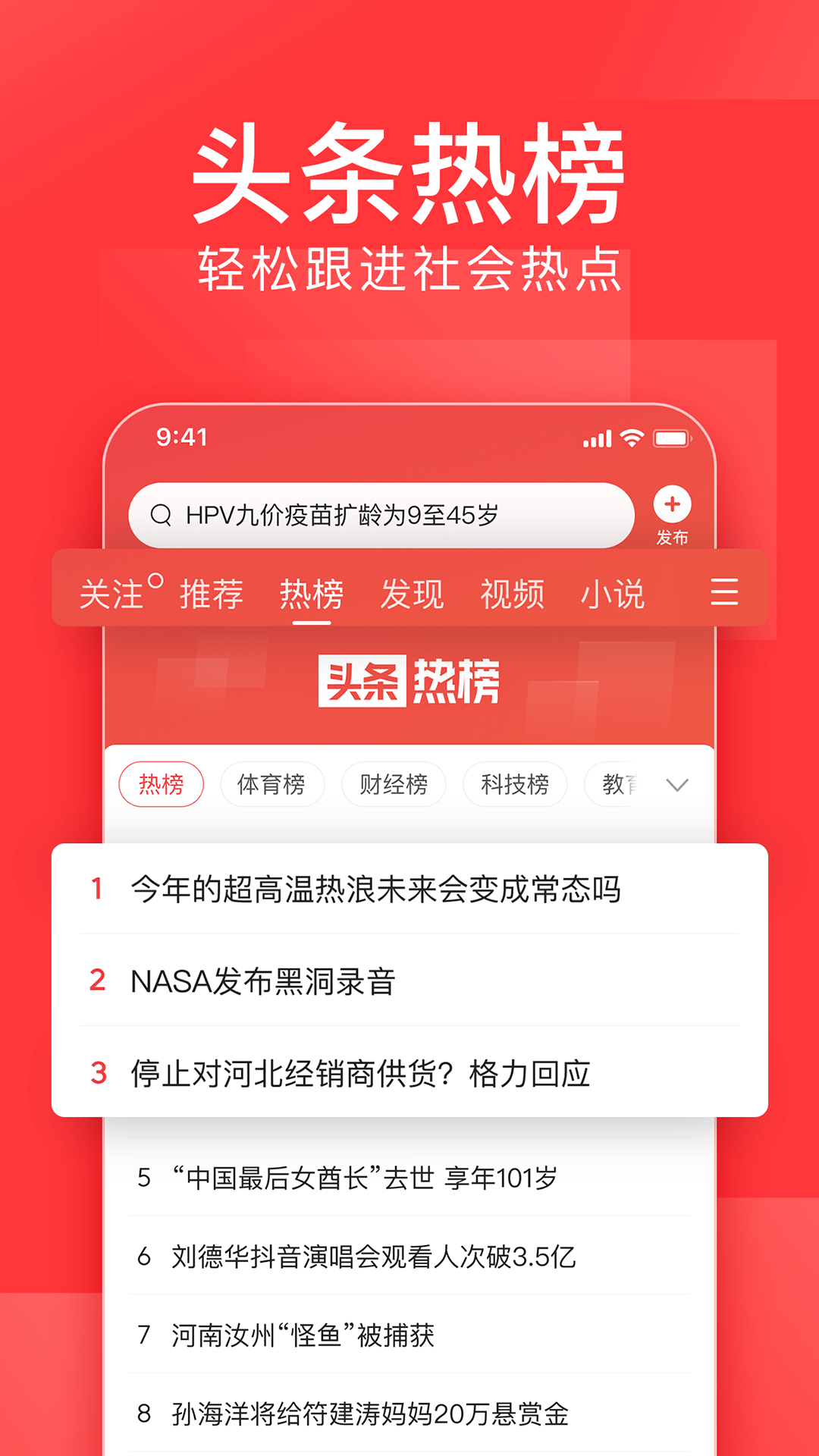Screen dimensions: 819x1456
Task: Open the 格力回应 trending story
Action: pyautogui.click(x=409, y=1070)
